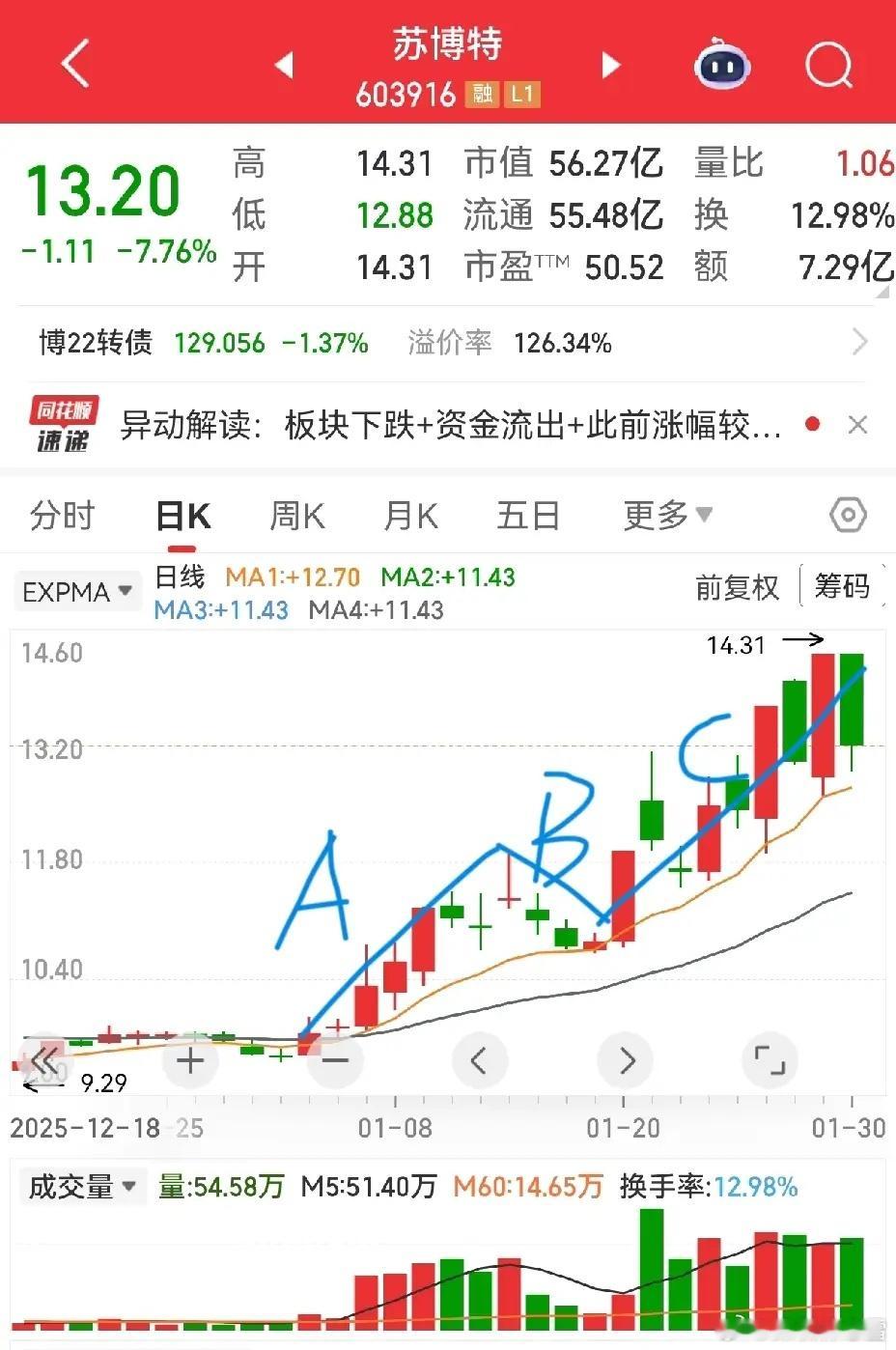
Task: Toggle 前复权 price adjustment mode
Action: tap(737, 588)
